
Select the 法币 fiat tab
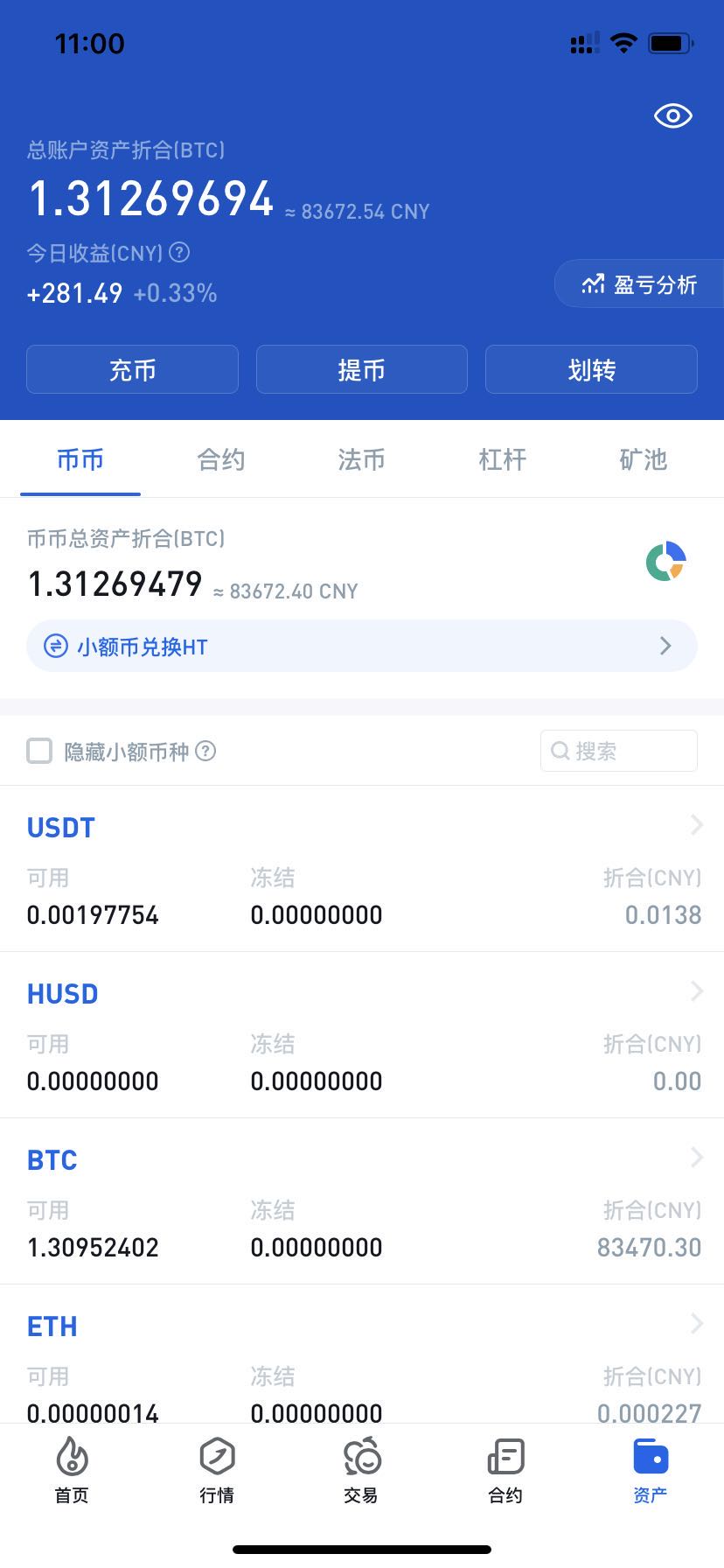360,458
